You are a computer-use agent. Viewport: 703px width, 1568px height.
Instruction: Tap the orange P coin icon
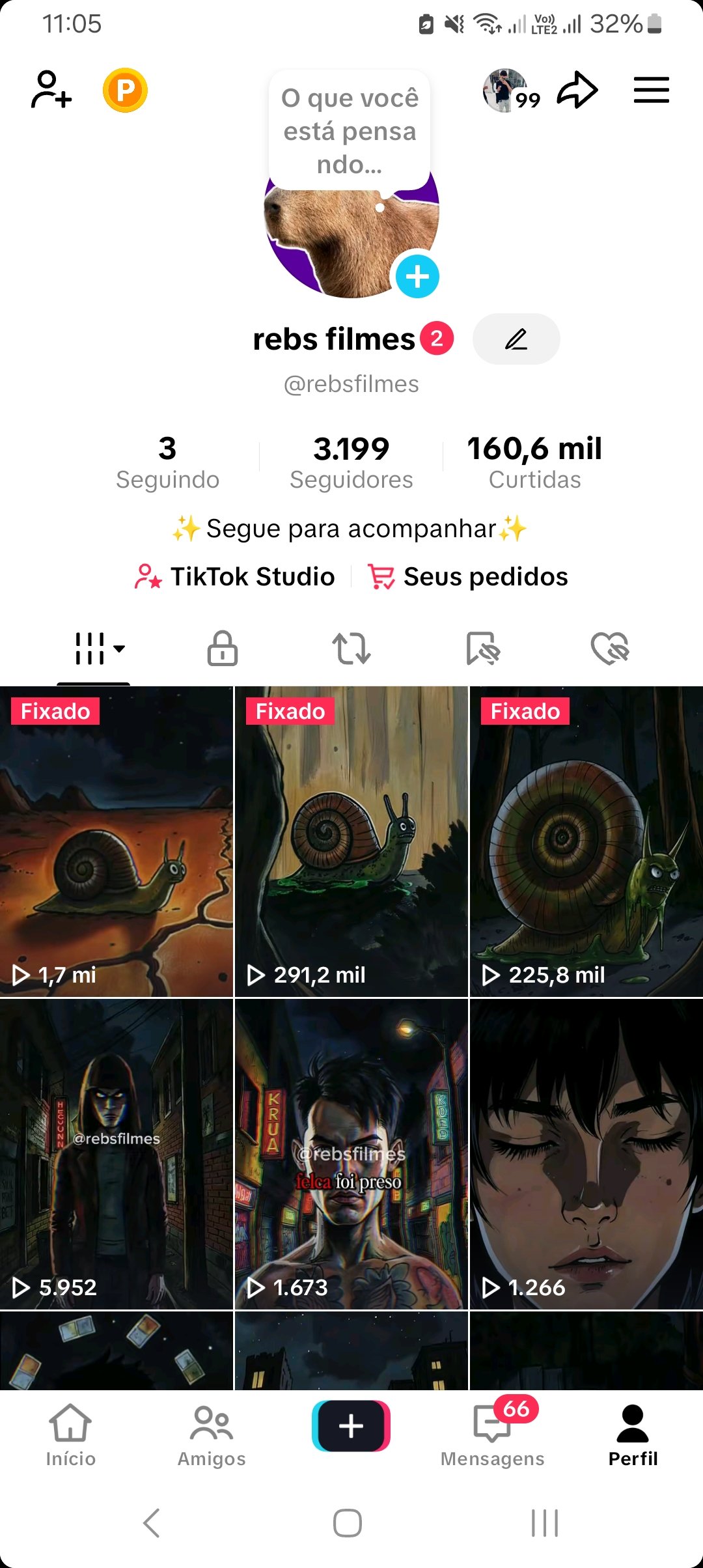tap(125, 90)
